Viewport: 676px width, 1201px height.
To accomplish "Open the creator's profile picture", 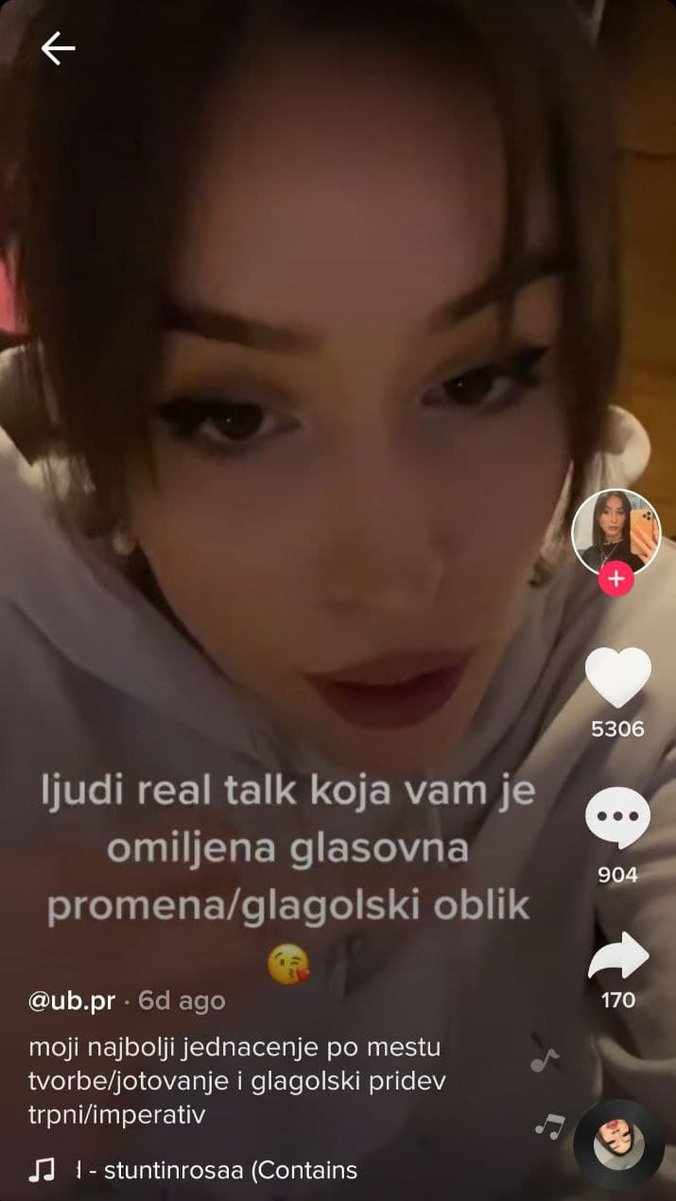I will point(616,530).
